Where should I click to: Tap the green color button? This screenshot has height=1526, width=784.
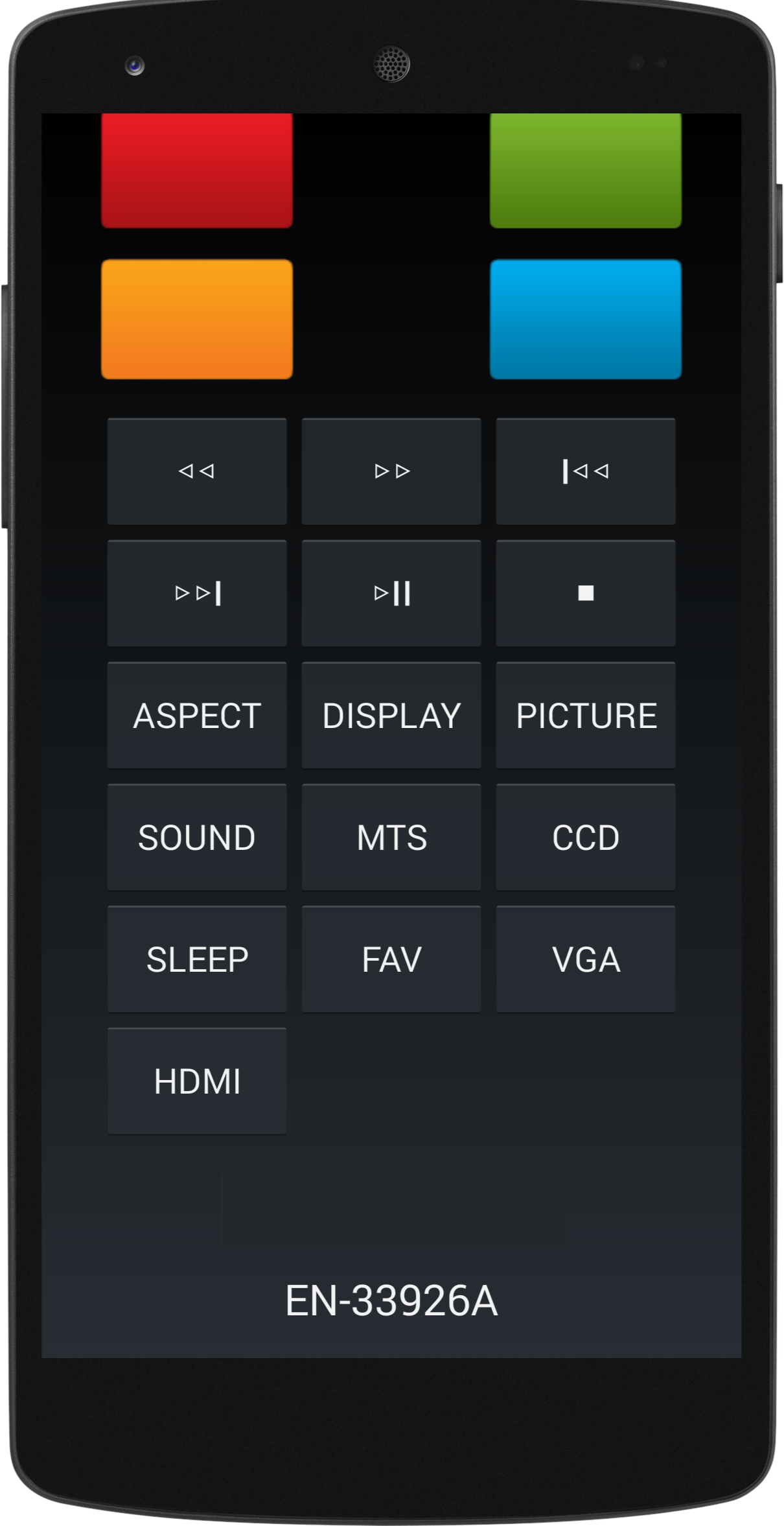pos(585,170)
